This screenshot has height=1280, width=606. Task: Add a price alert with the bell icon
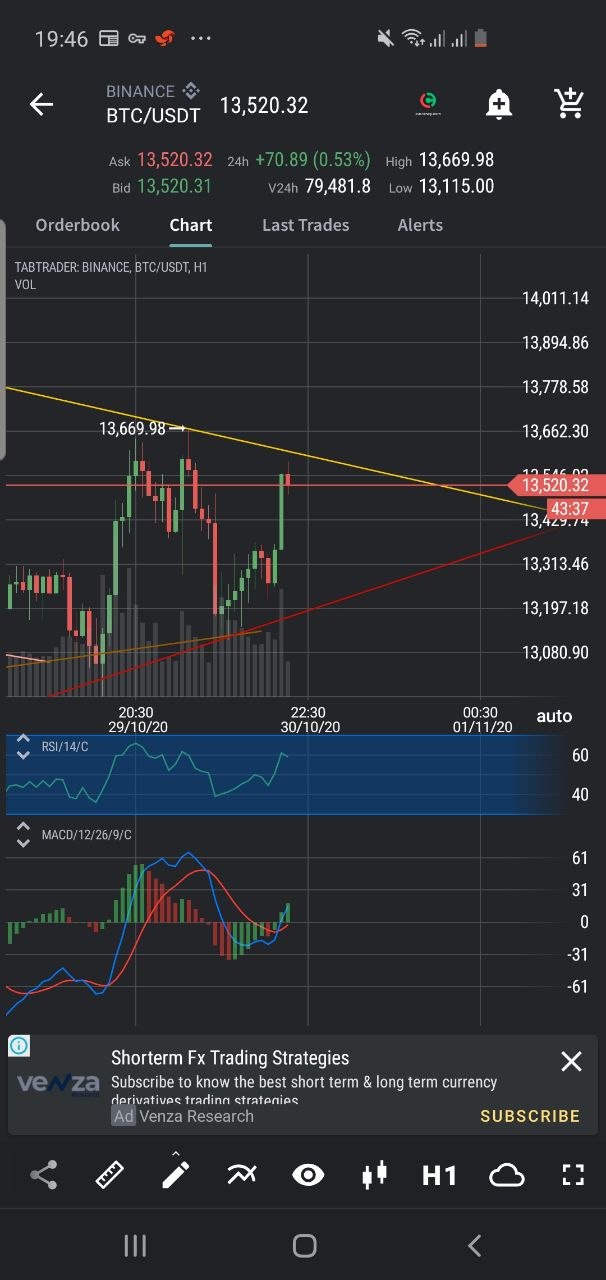click(498, 104)
